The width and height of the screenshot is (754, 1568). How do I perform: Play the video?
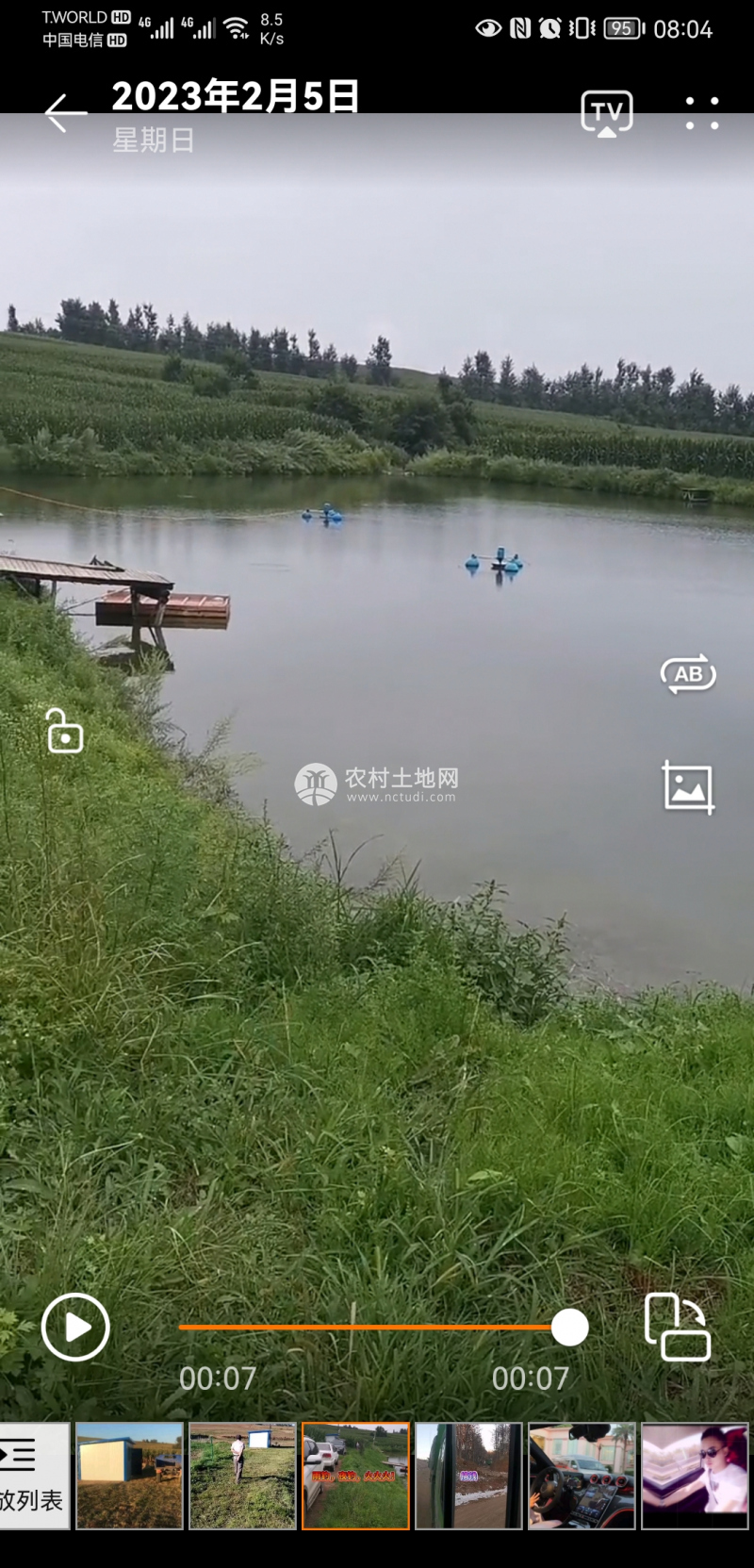(75, 1327)
